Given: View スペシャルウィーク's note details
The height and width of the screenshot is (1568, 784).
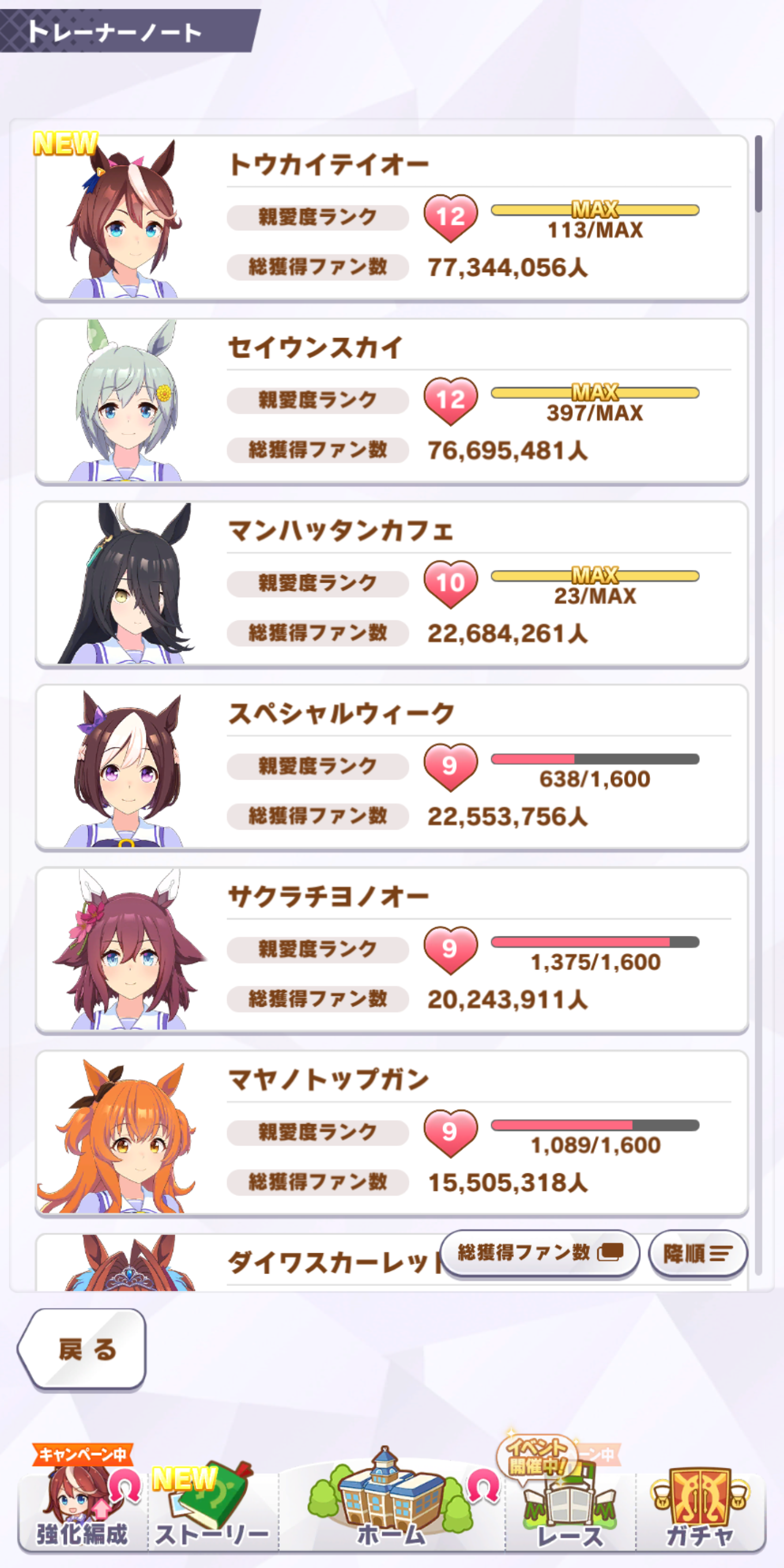Looking at the screenshot, I should click(x=391, y=767).
